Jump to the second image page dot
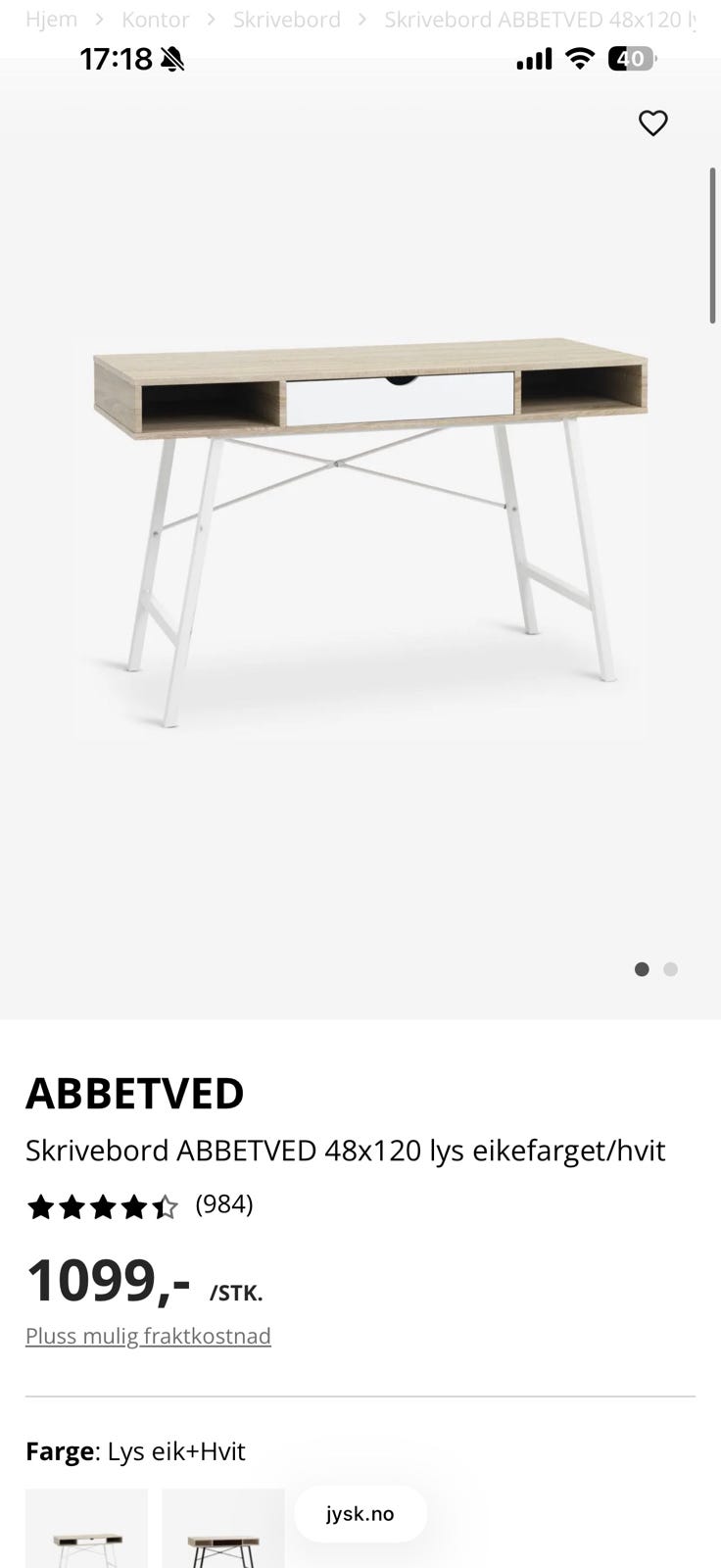This screenshot has width=721, height=1568. 670,969
